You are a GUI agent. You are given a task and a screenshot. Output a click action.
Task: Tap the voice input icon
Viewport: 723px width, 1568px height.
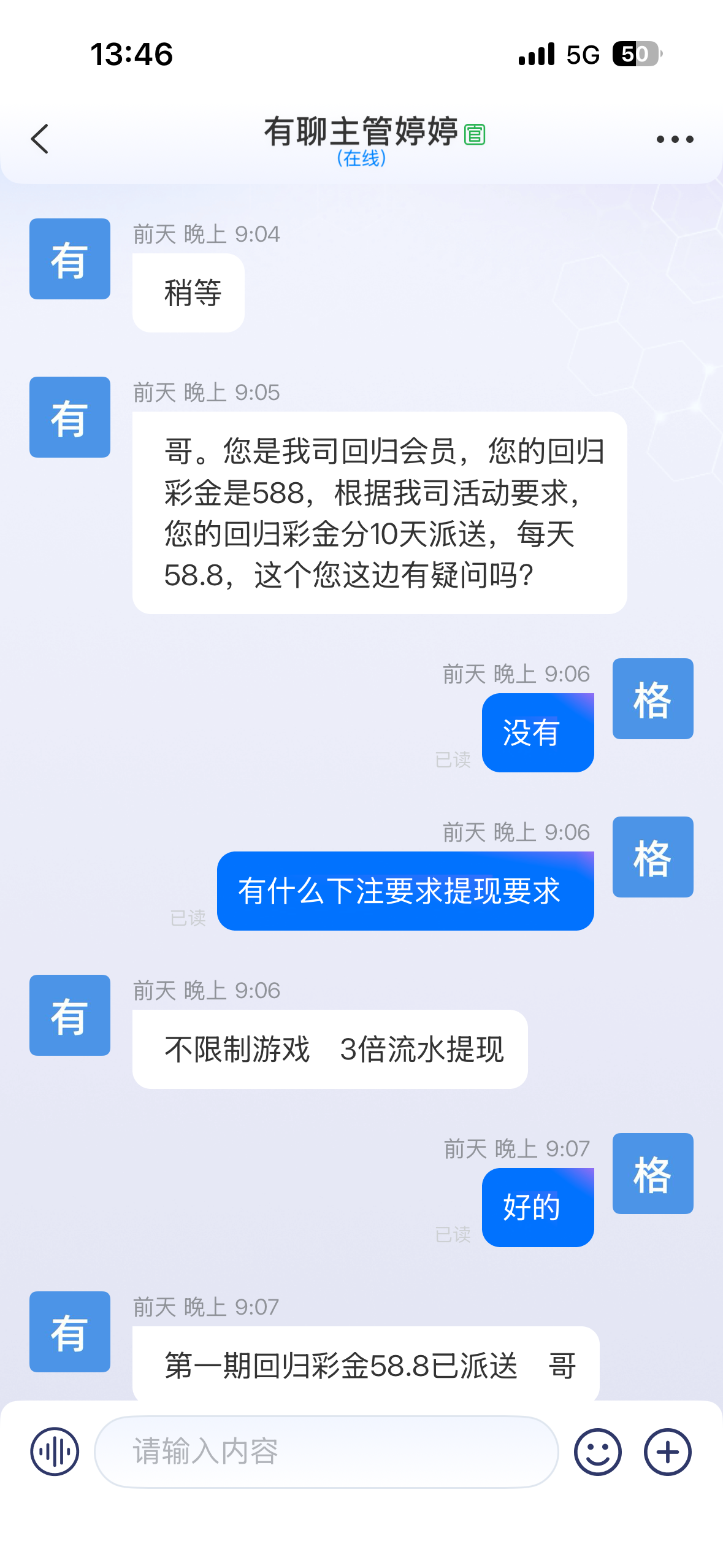click(x=55, y=1451)
